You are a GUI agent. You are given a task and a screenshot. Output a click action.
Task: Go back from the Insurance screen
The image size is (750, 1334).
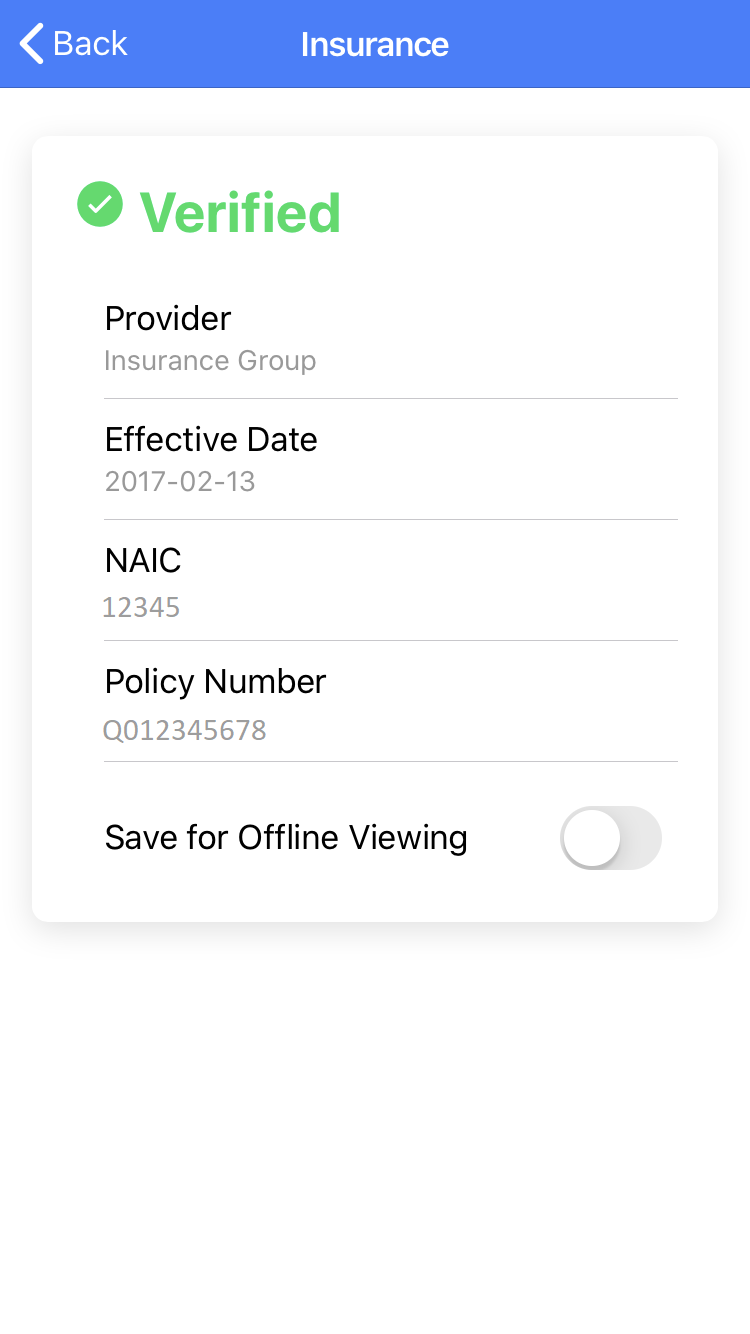[x=74, y=44]
